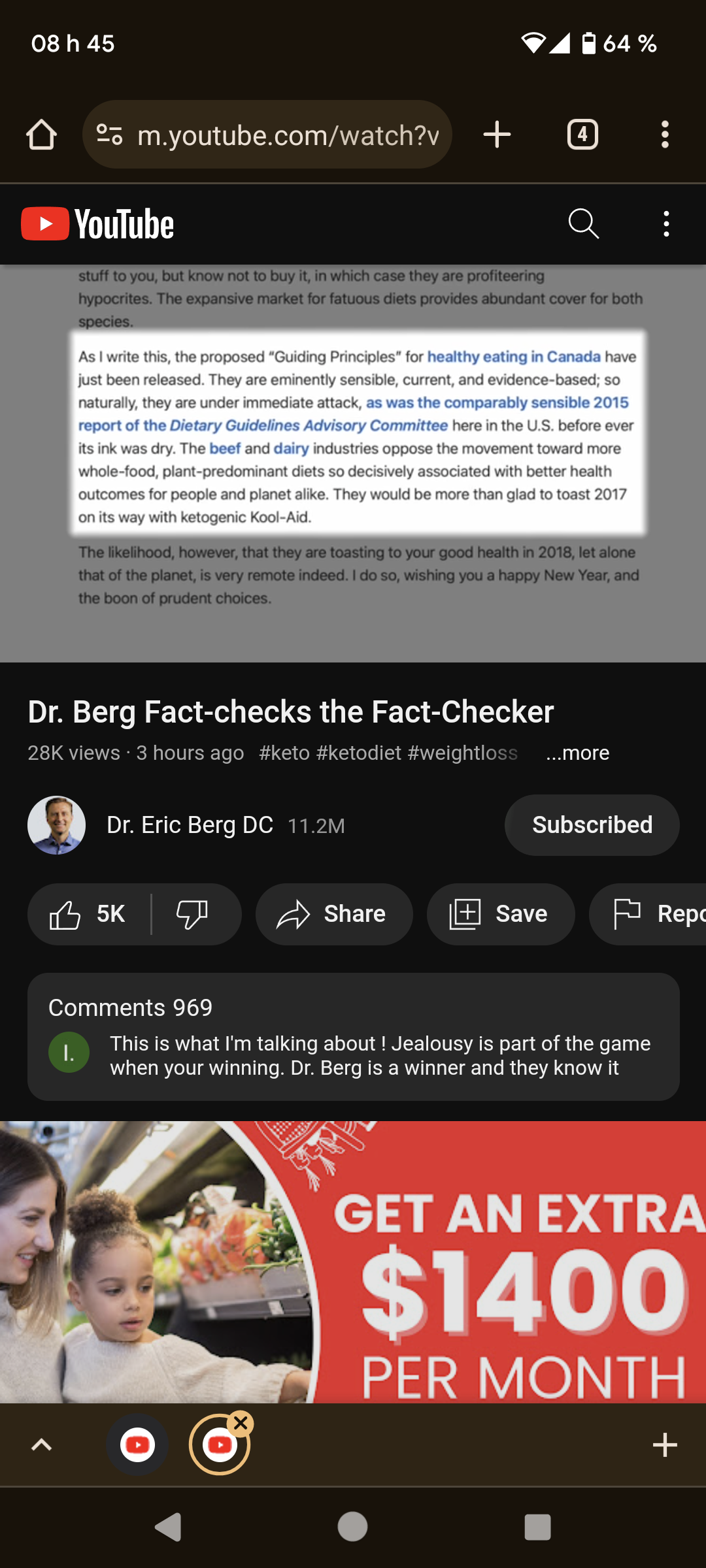Open a new browser tab with plus
This screenshot has height=1568, width=706.
tap(497, 135)
